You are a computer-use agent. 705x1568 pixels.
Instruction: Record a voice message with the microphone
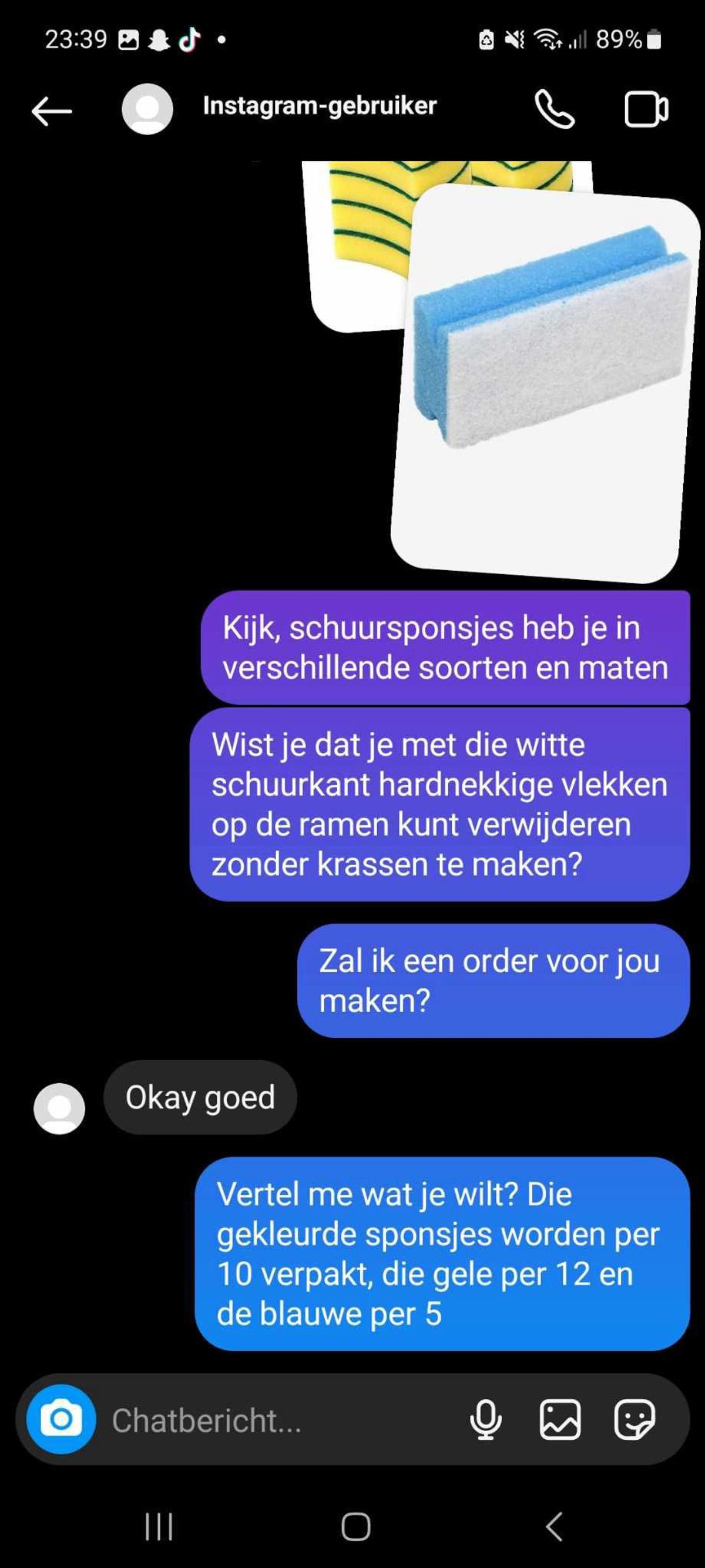(x=485, y=1420)
